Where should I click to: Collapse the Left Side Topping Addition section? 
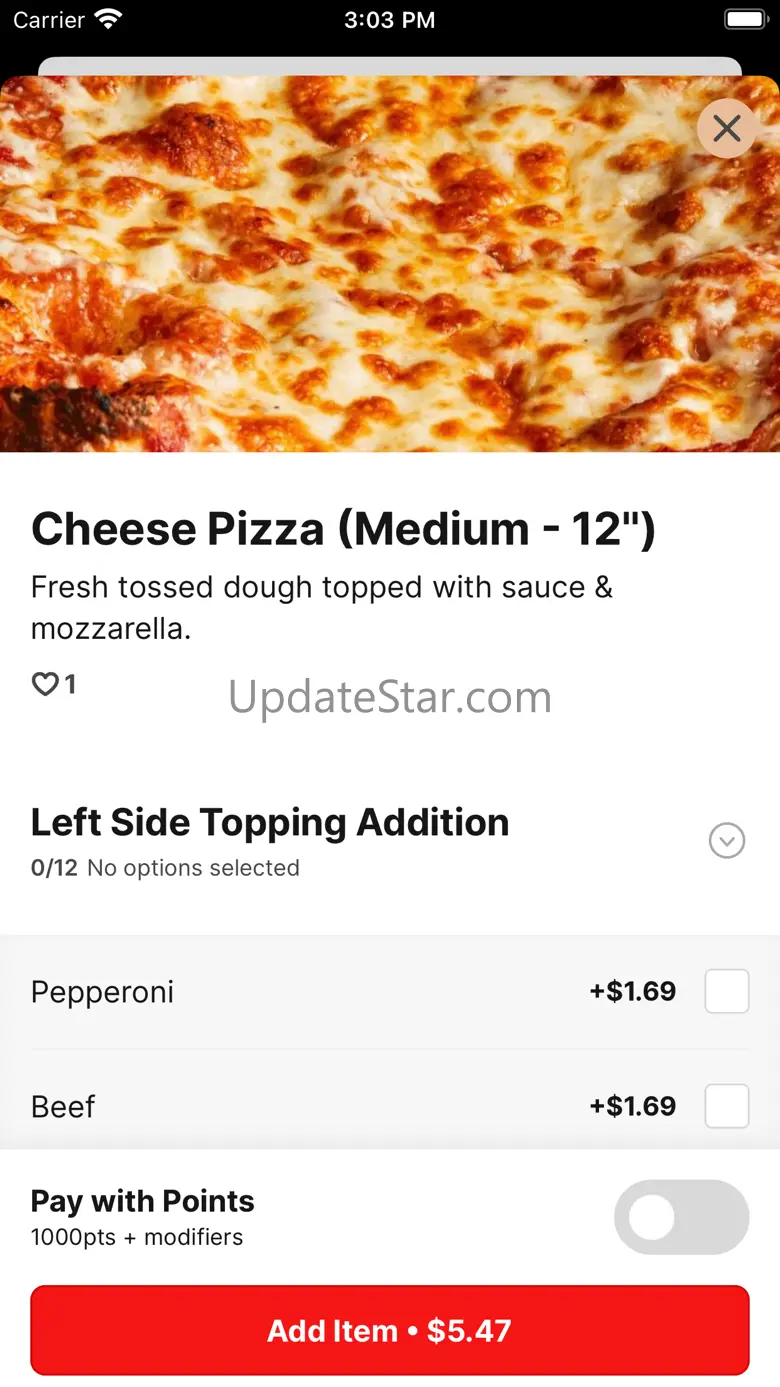727,841
